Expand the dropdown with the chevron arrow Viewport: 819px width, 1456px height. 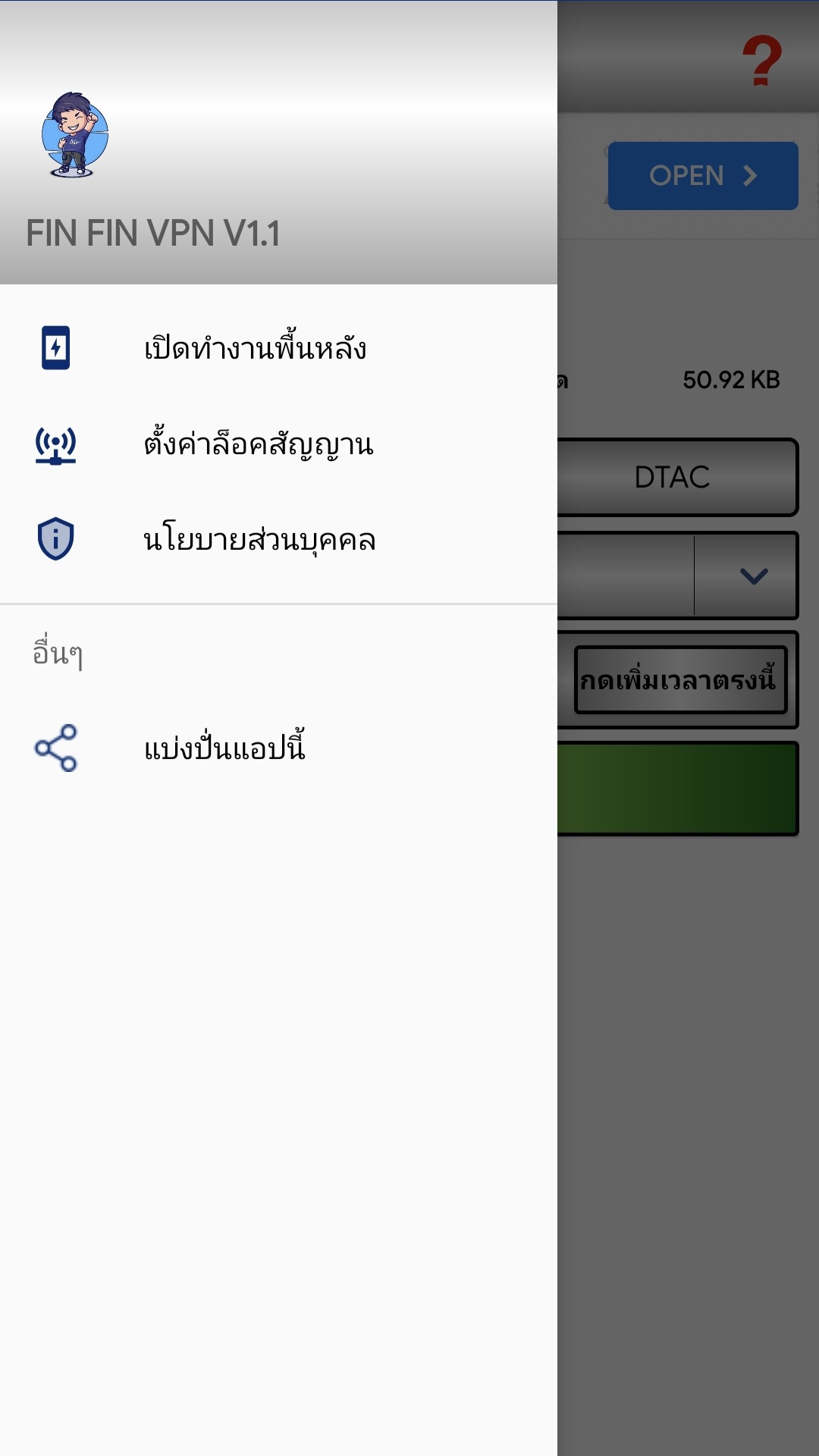click(752, 576)
